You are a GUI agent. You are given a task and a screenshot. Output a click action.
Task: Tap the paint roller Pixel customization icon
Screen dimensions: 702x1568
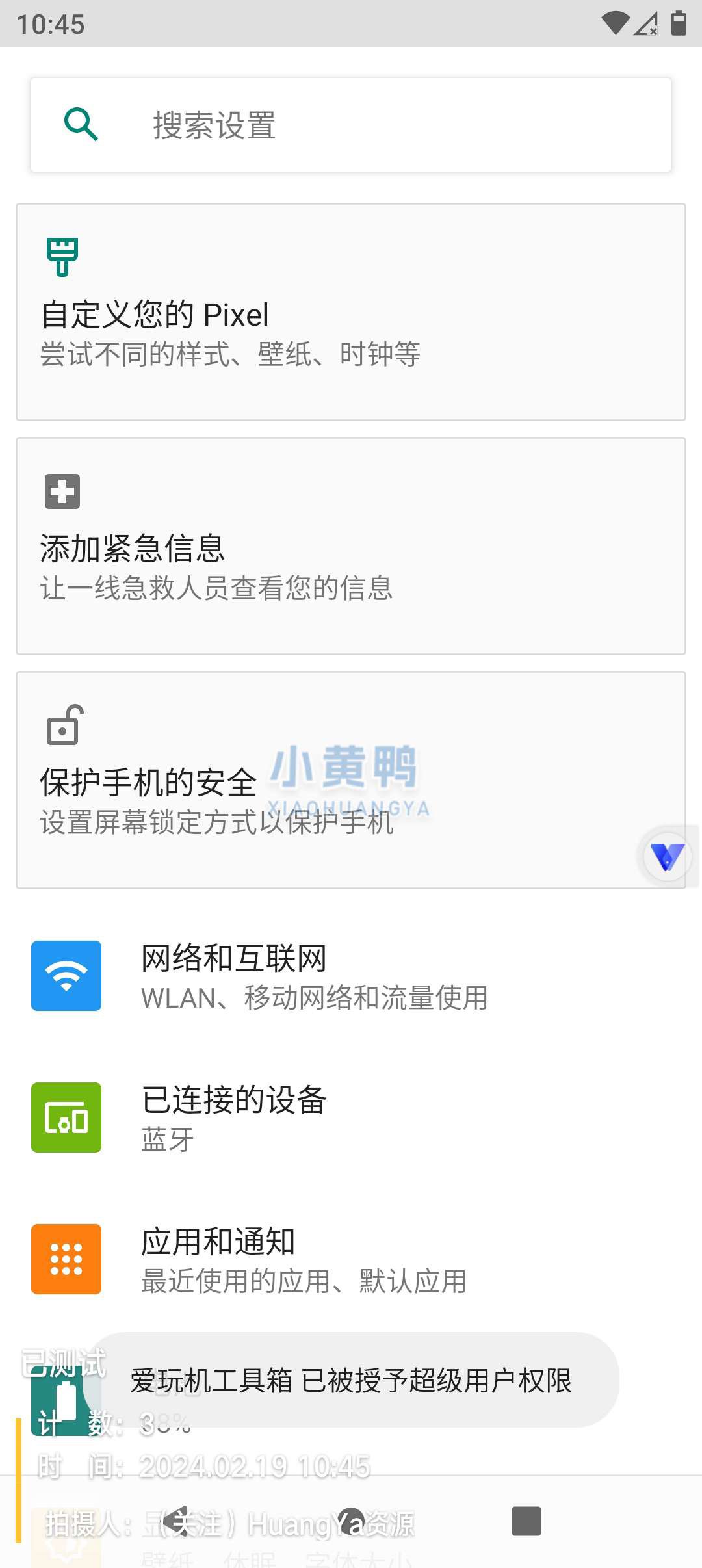pos(62,257)
